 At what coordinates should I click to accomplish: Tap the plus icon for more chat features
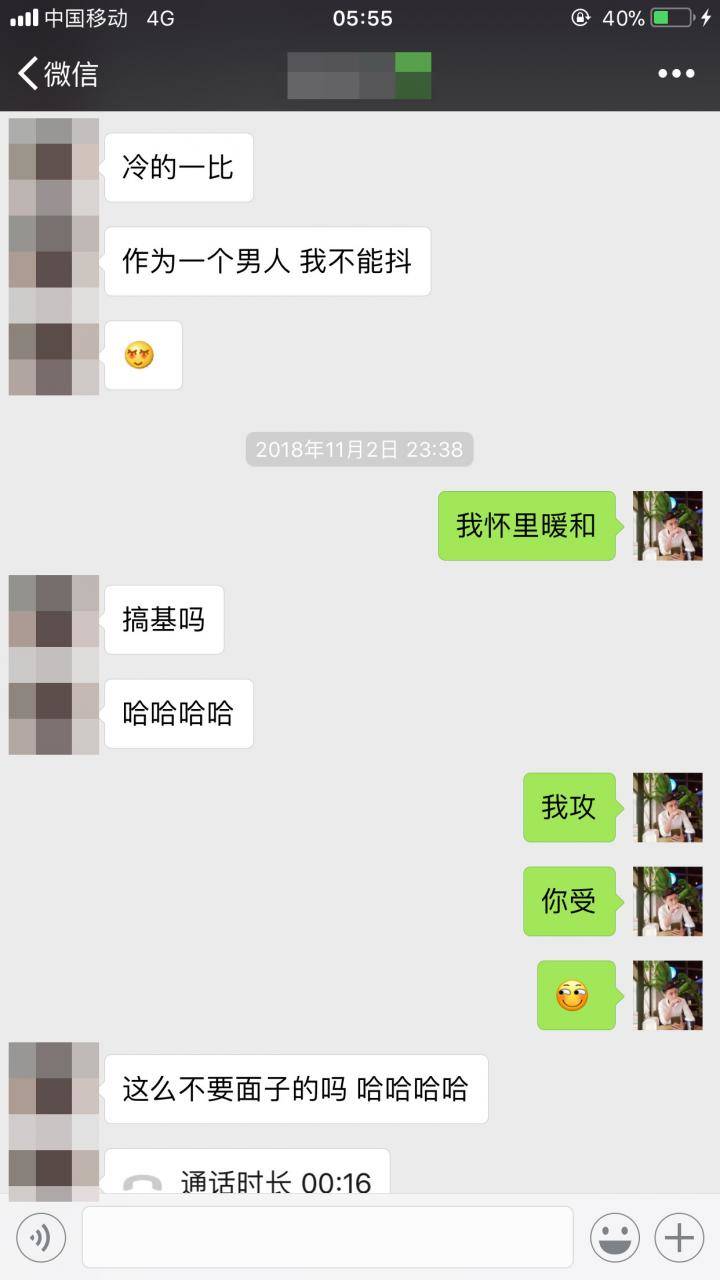click(679, 1237)
